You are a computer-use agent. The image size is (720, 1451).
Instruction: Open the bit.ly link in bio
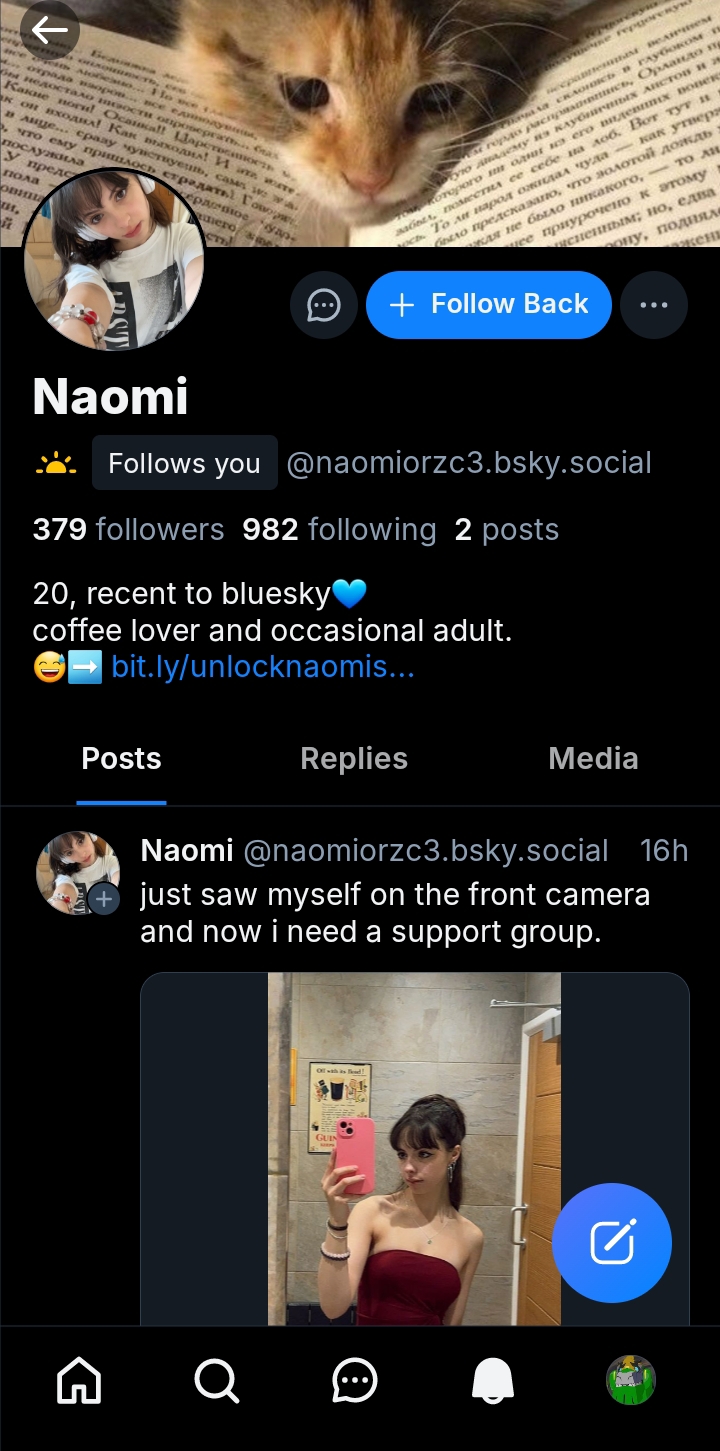262,667
